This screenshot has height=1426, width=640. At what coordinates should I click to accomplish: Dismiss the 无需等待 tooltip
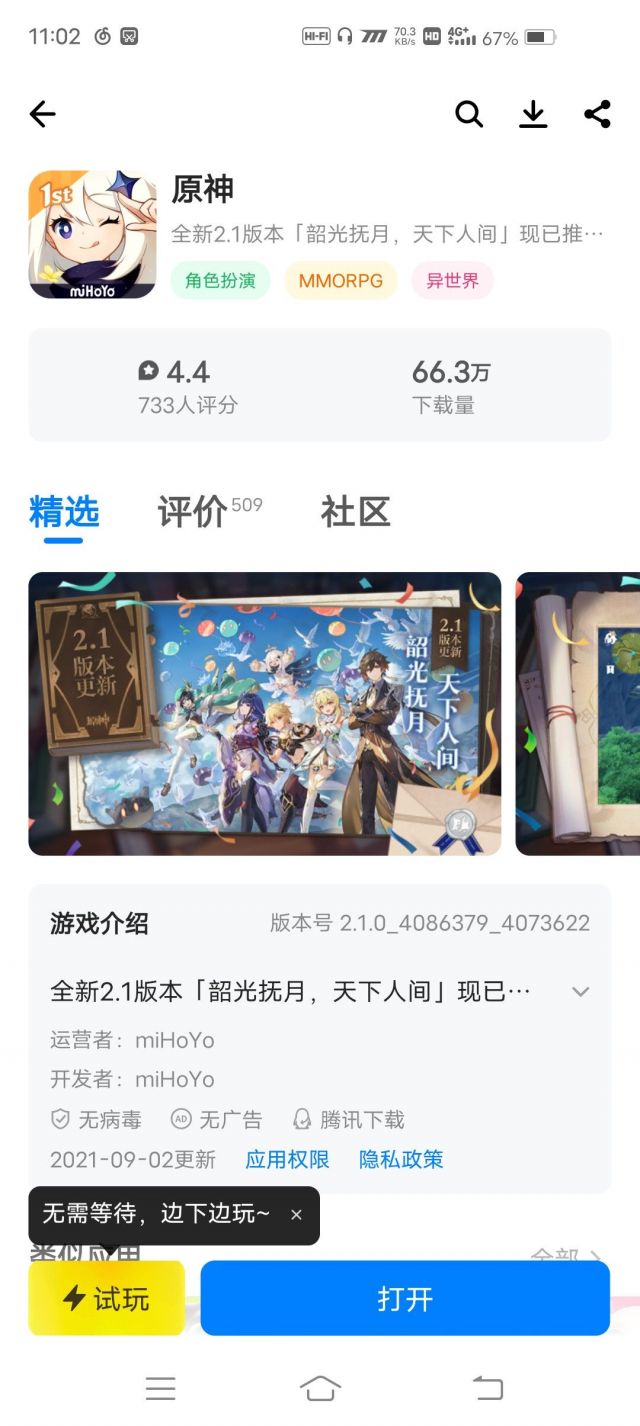click(x=296, y=1215)
